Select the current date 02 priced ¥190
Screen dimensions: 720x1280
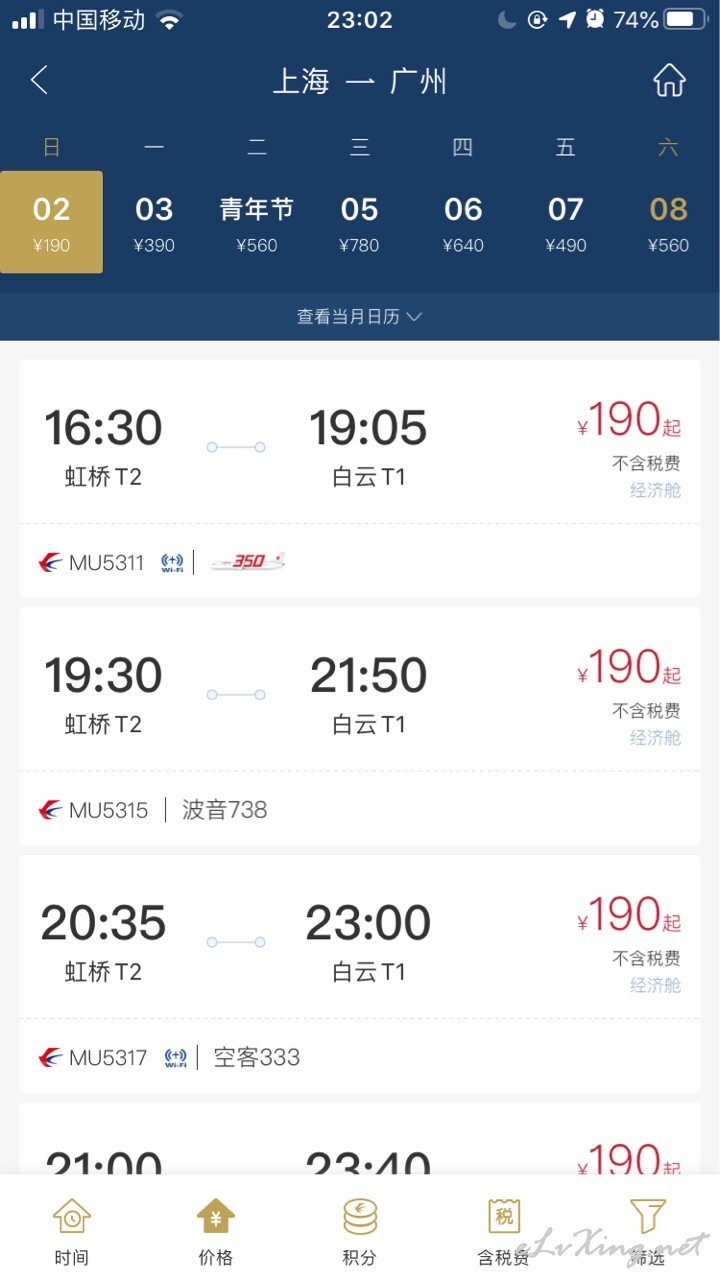pyautogui.click(x=51, y=222)
